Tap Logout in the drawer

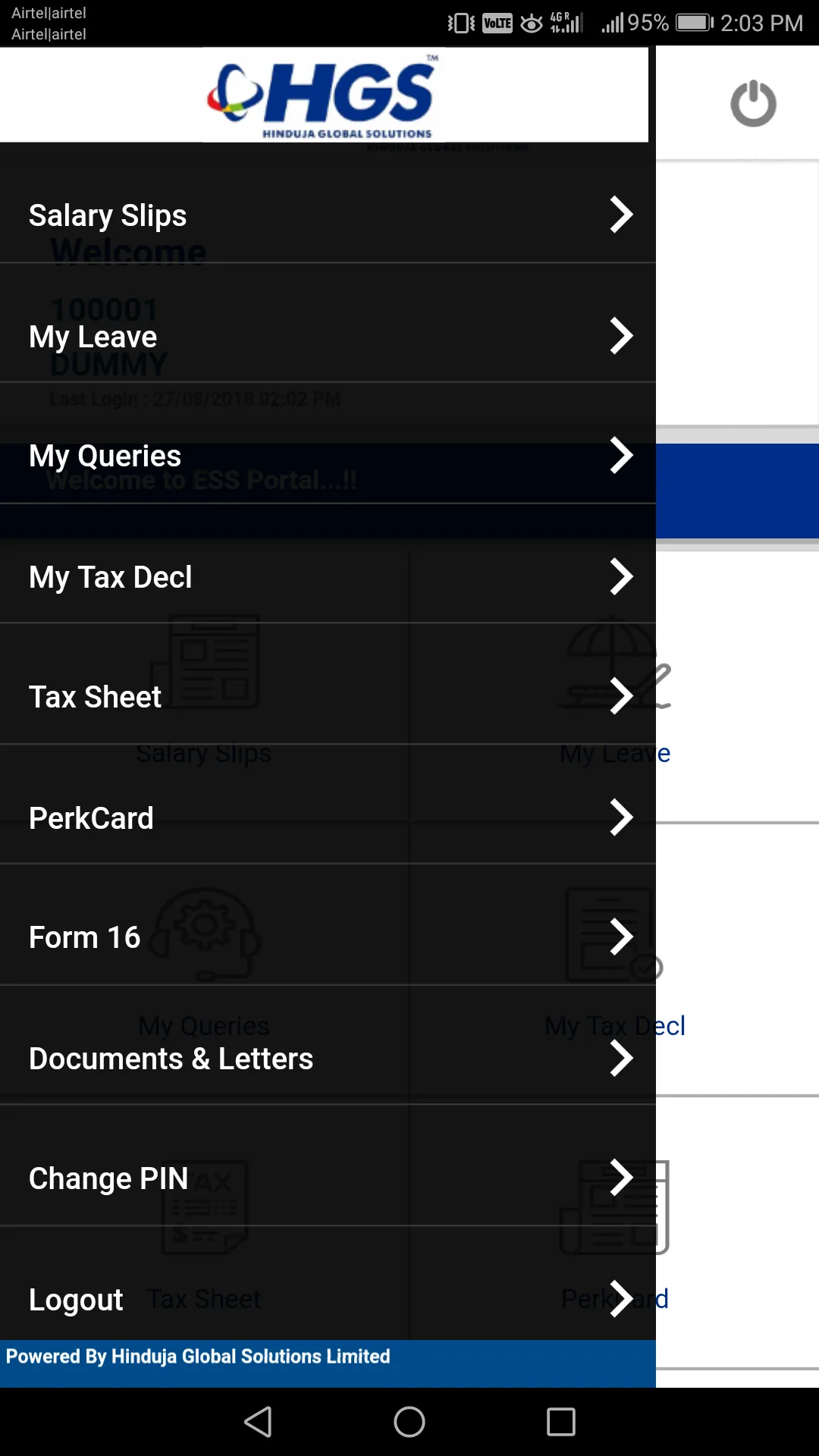point(328,1298)
